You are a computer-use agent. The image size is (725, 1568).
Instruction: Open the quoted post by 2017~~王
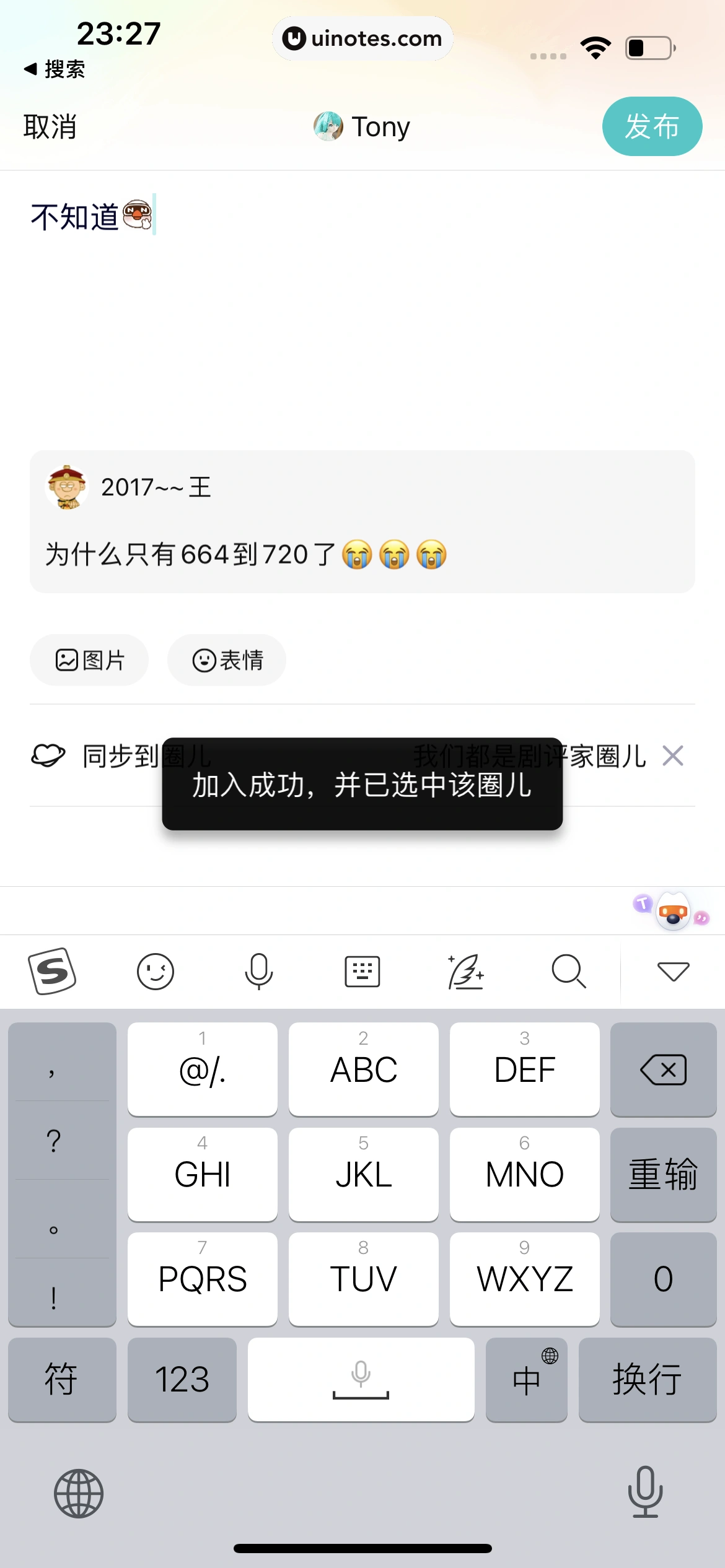362,521
